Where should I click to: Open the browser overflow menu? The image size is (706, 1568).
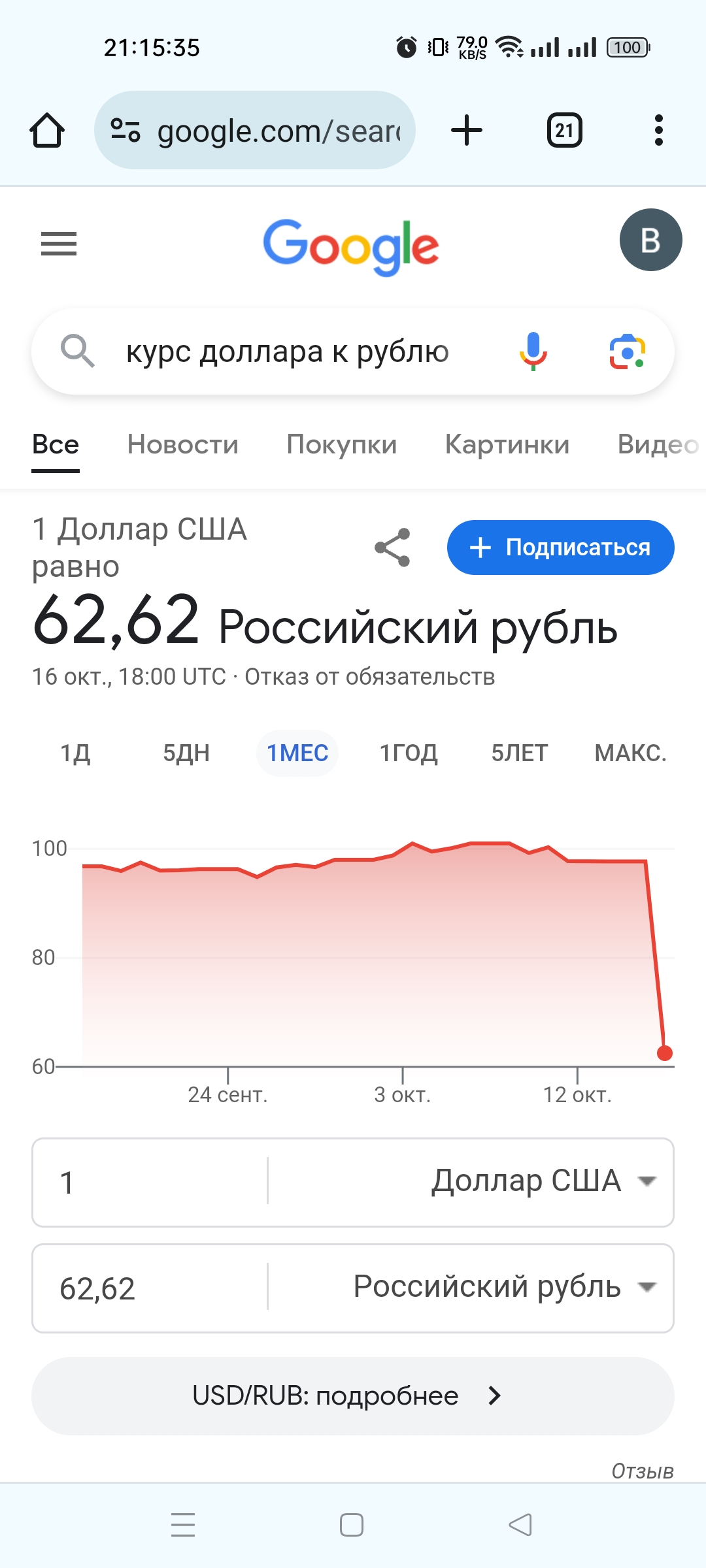658,130
